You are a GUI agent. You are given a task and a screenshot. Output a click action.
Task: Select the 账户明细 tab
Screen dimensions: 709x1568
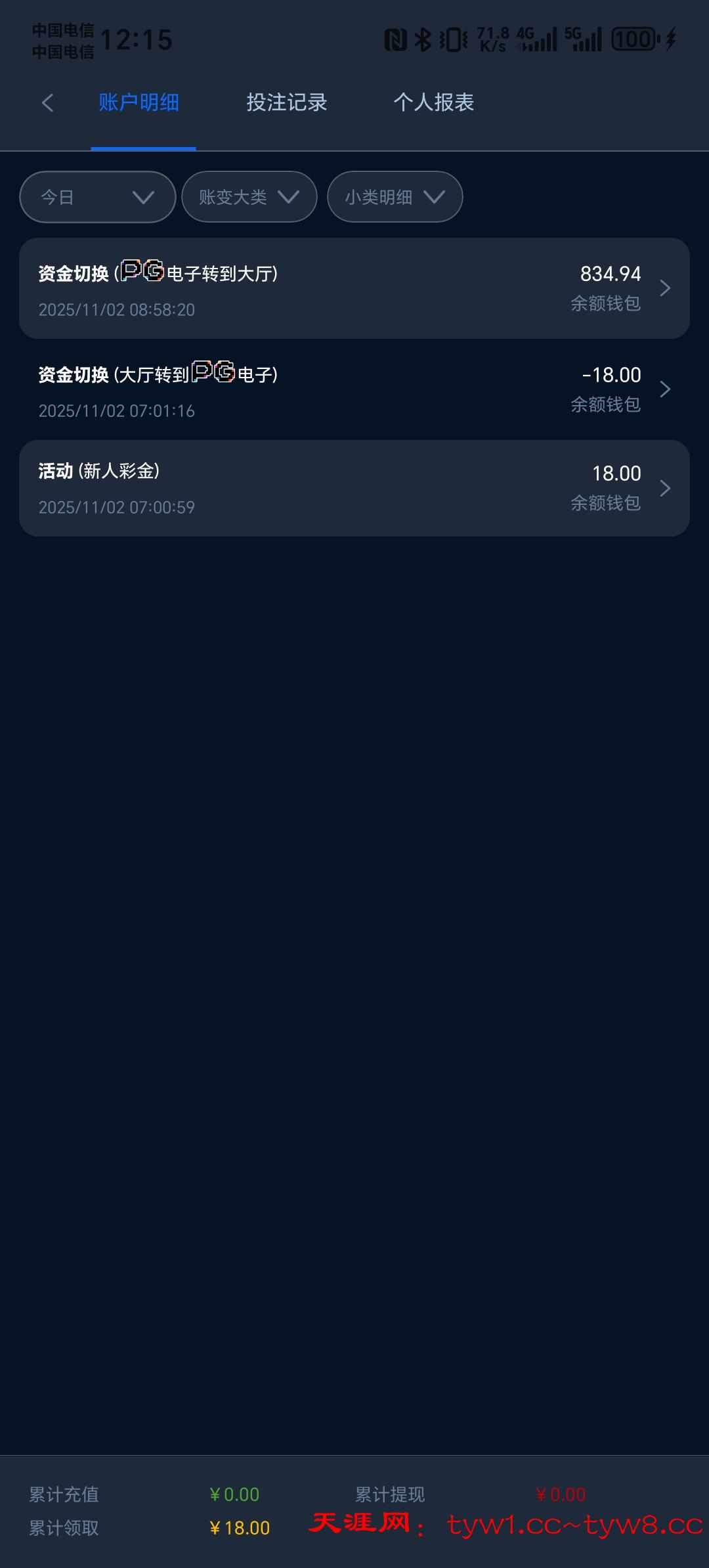(x=139, y=102)
